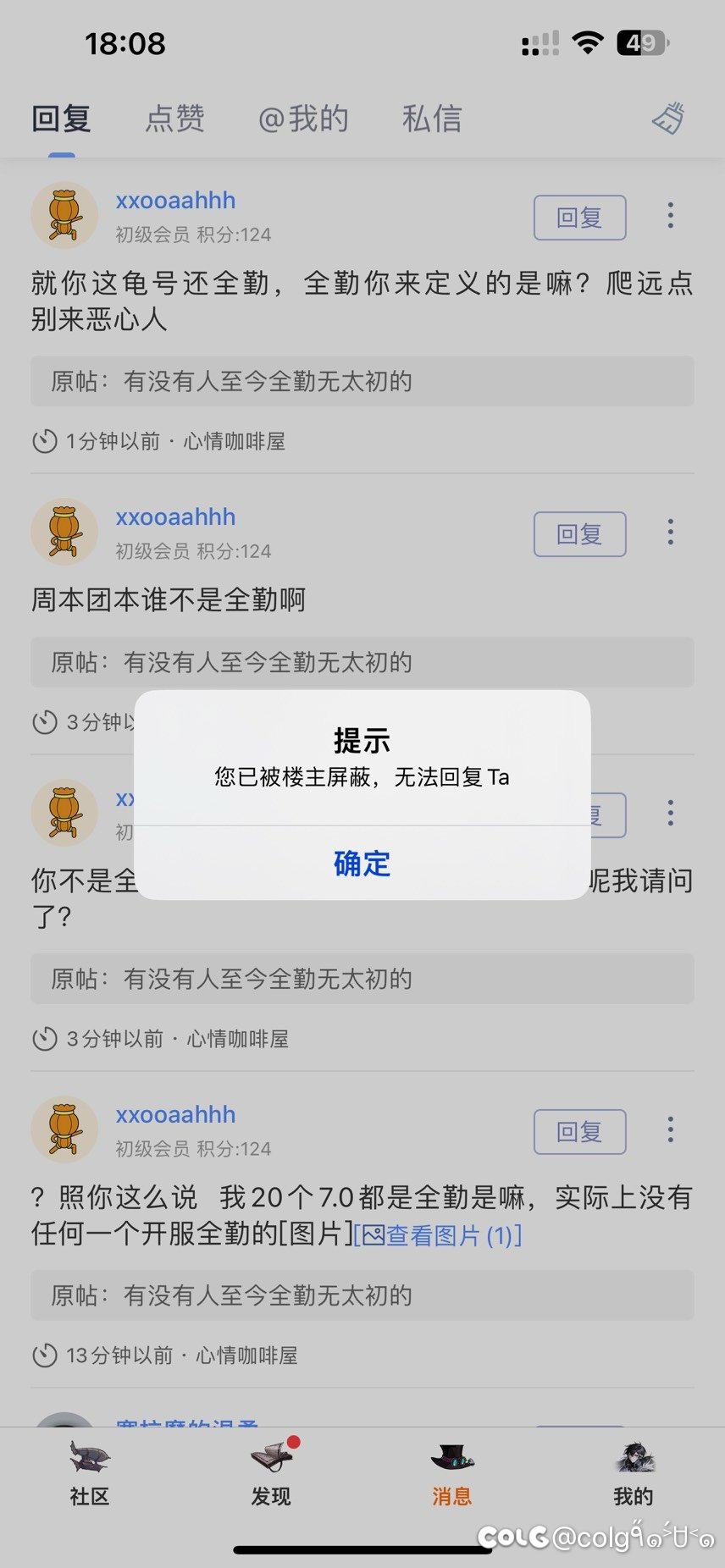Select the 消息 tab
This screenshot has width=725, height=1568.
coord(452,1473)
